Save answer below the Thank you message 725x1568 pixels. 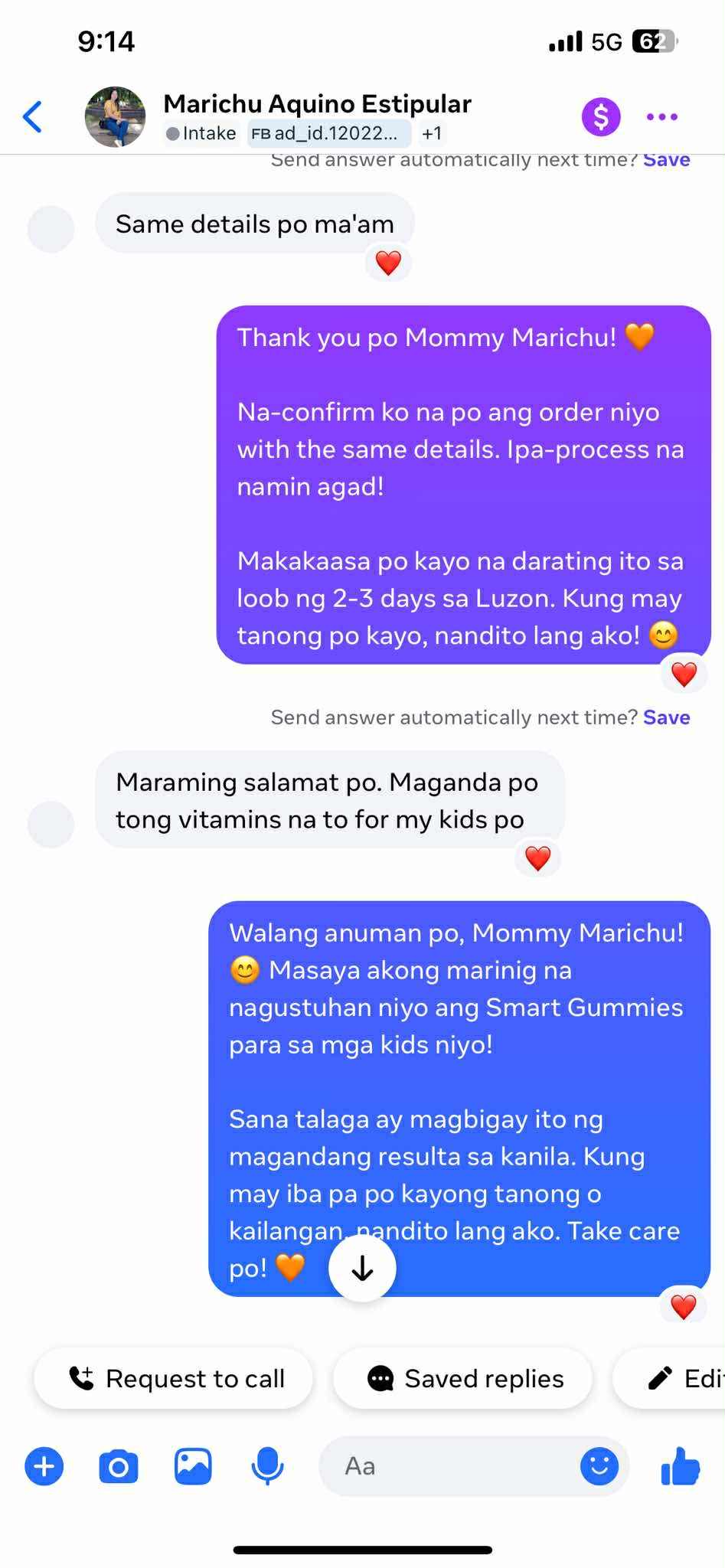click(x=666, y=717)
